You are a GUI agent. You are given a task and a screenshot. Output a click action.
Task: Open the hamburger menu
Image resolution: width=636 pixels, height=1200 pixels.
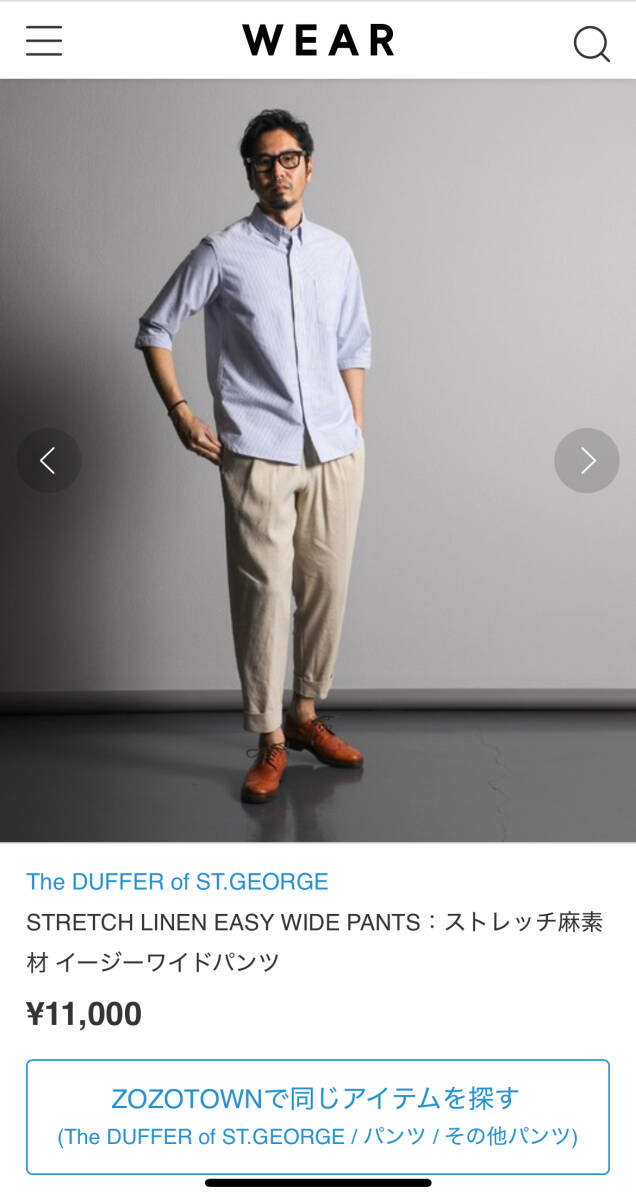click(44, 41)
